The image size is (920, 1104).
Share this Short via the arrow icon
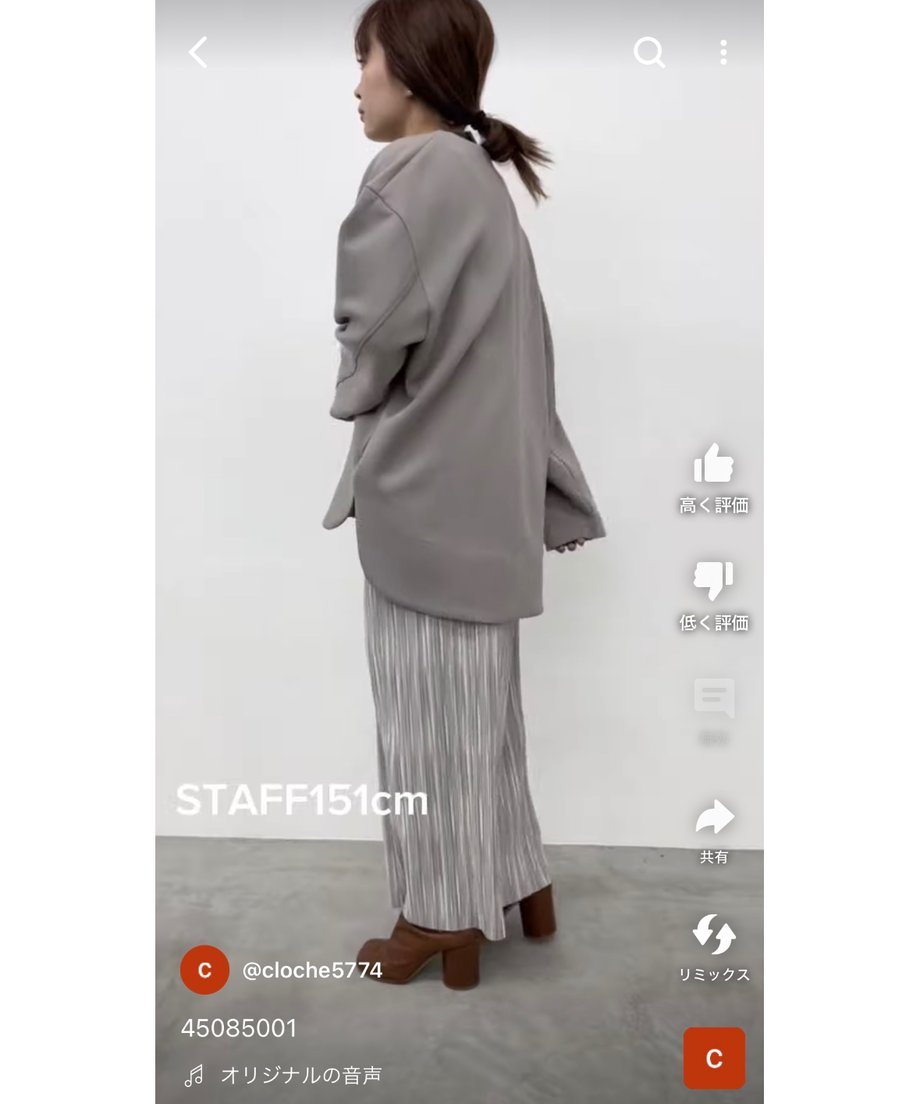(714, 817)
